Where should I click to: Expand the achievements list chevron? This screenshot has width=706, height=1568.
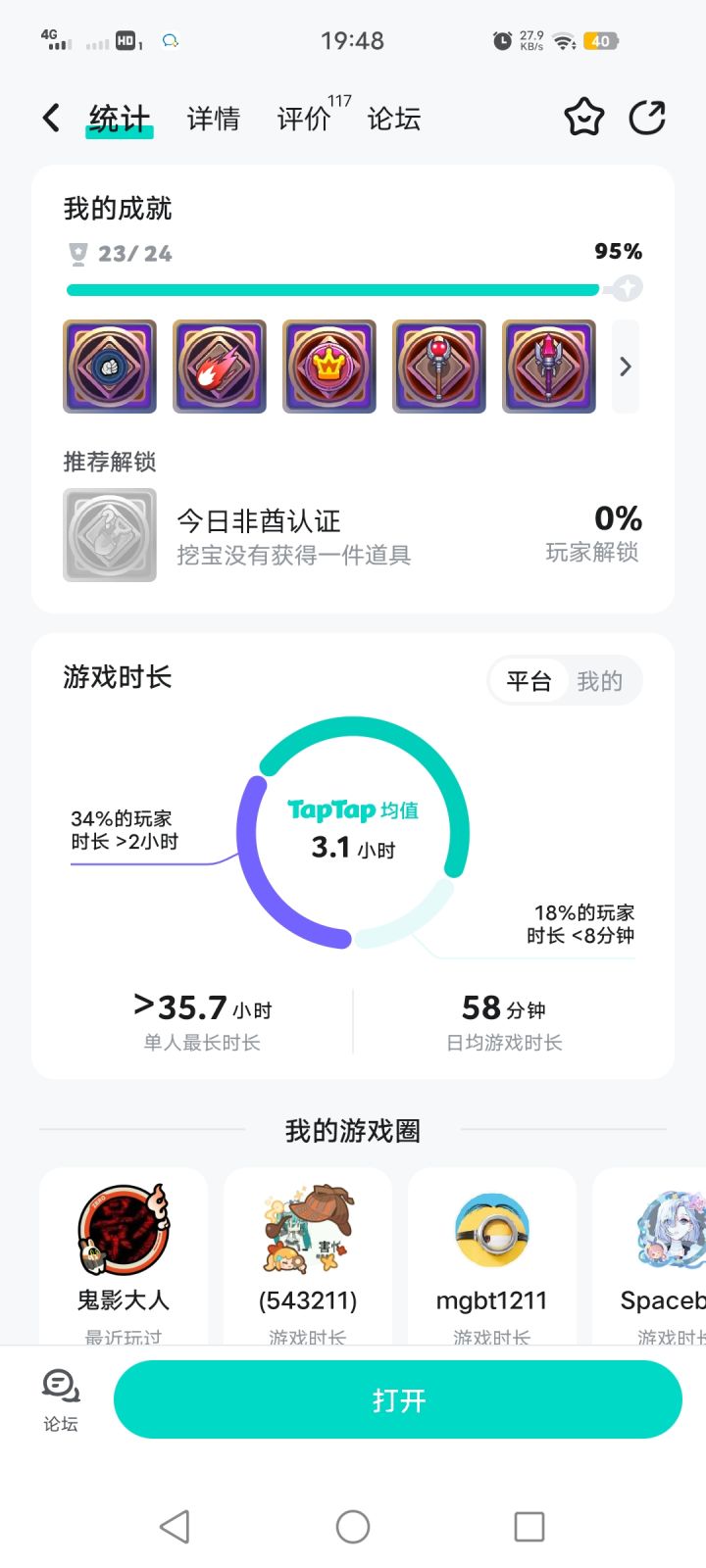pyautogui.click(x=626, y=367)
